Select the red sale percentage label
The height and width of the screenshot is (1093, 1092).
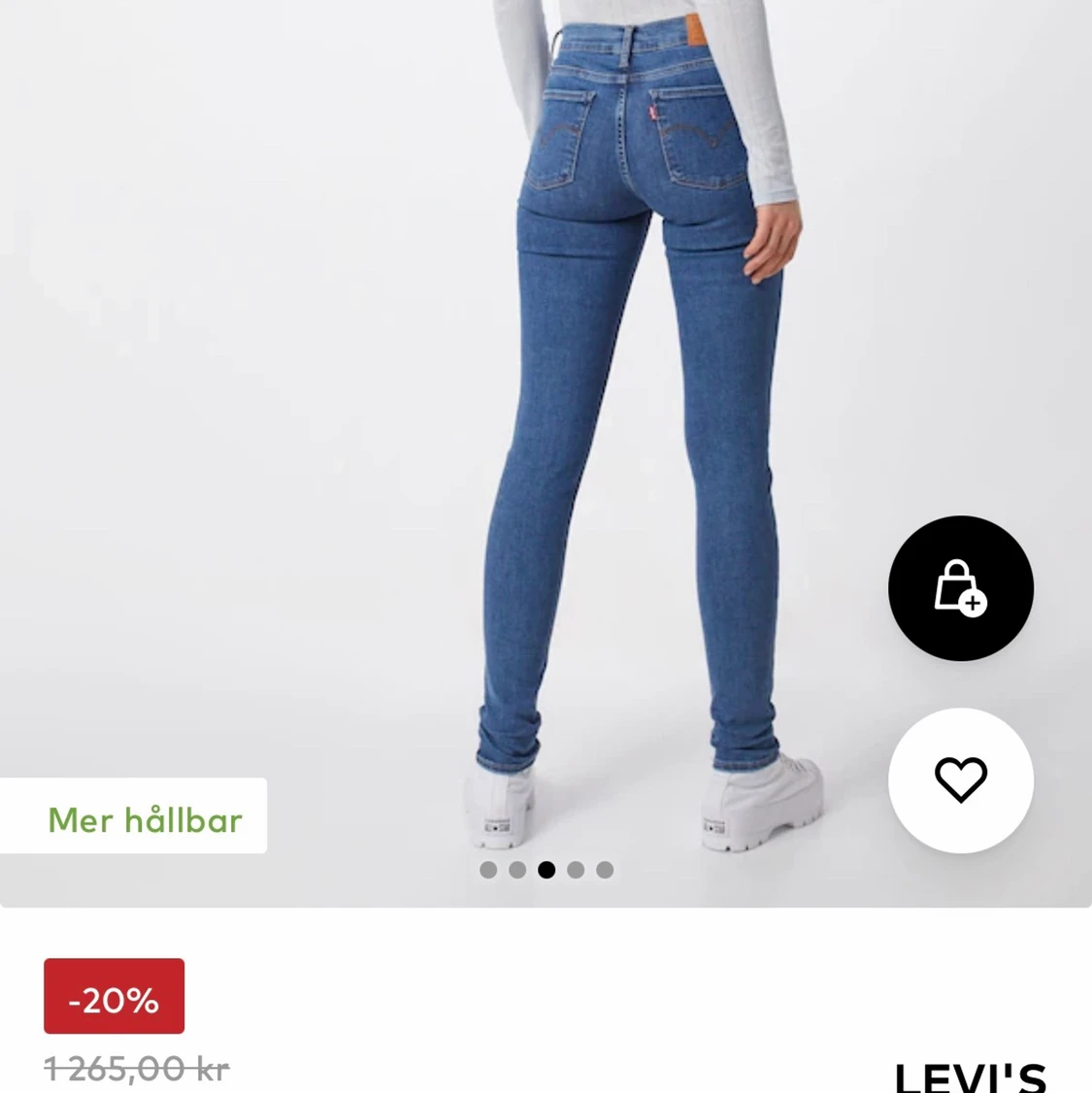click(114, 995)
